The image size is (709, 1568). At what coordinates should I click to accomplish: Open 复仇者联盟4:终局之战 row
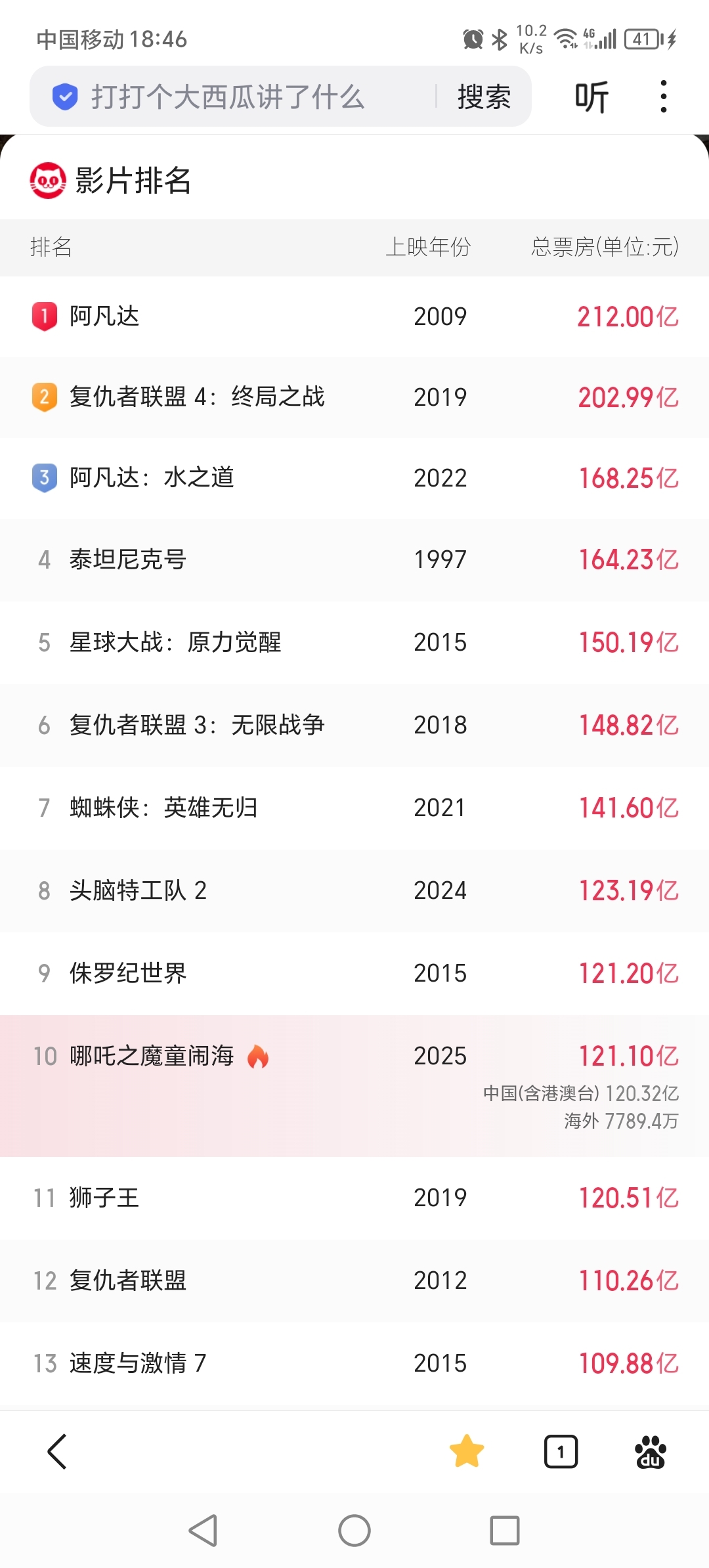pos(354,397)
